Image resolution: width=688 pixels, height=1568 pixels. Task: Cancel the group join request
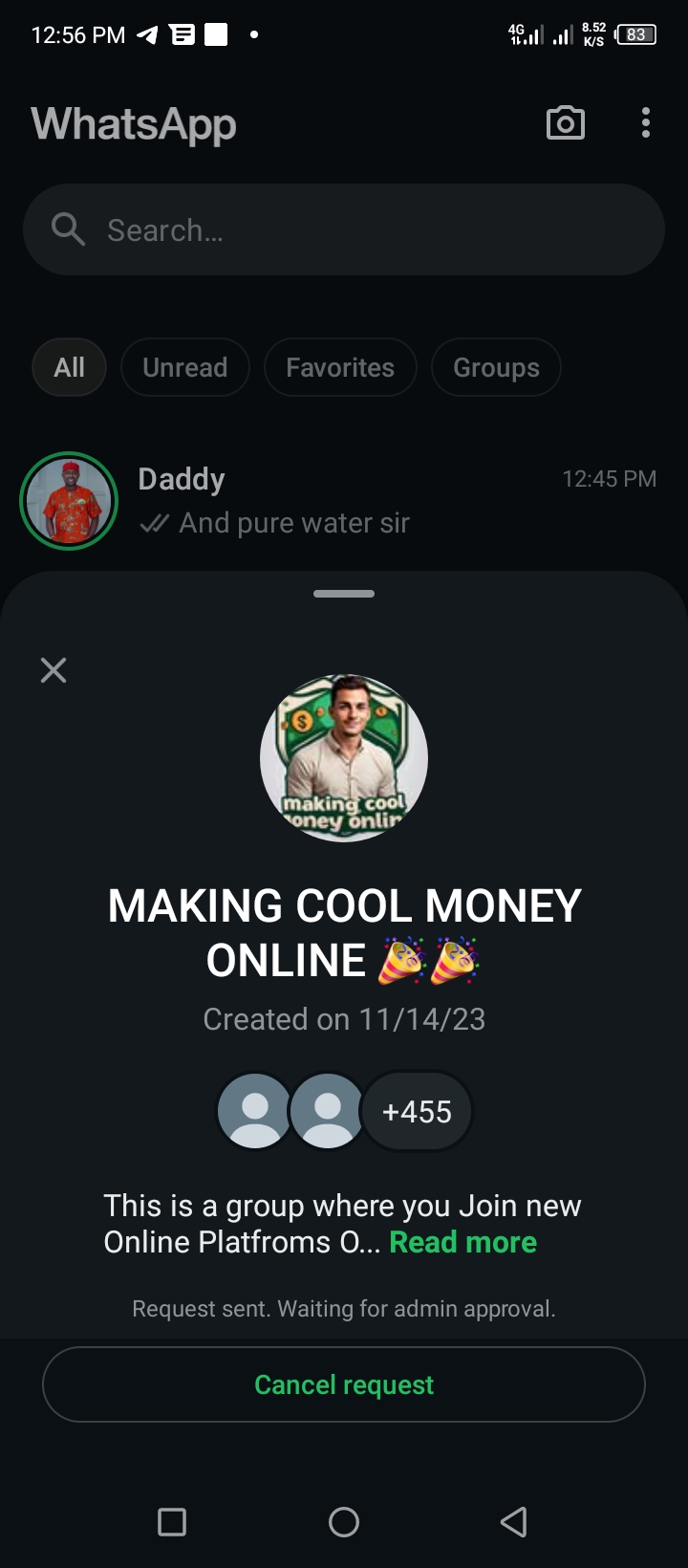[344, 1384]
